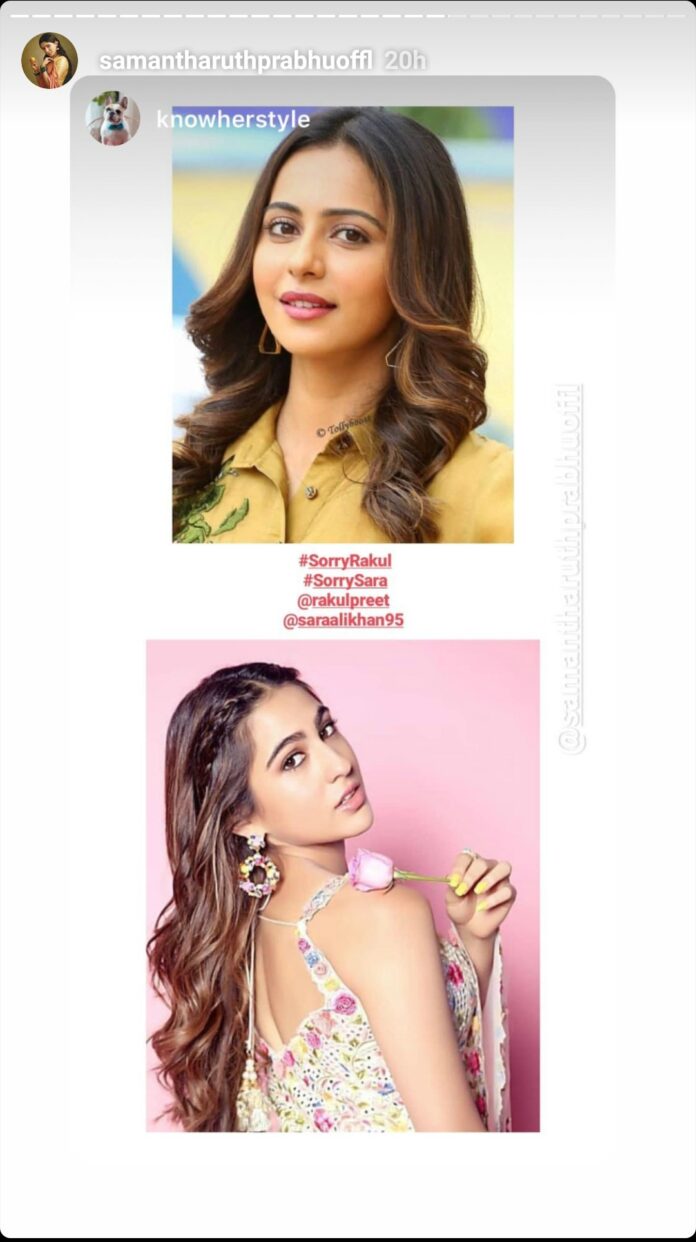Tap the samantharuthprabhuoffl username
Image resolution: width=696 pixels, height=1242 pixels.
(236, 61)
